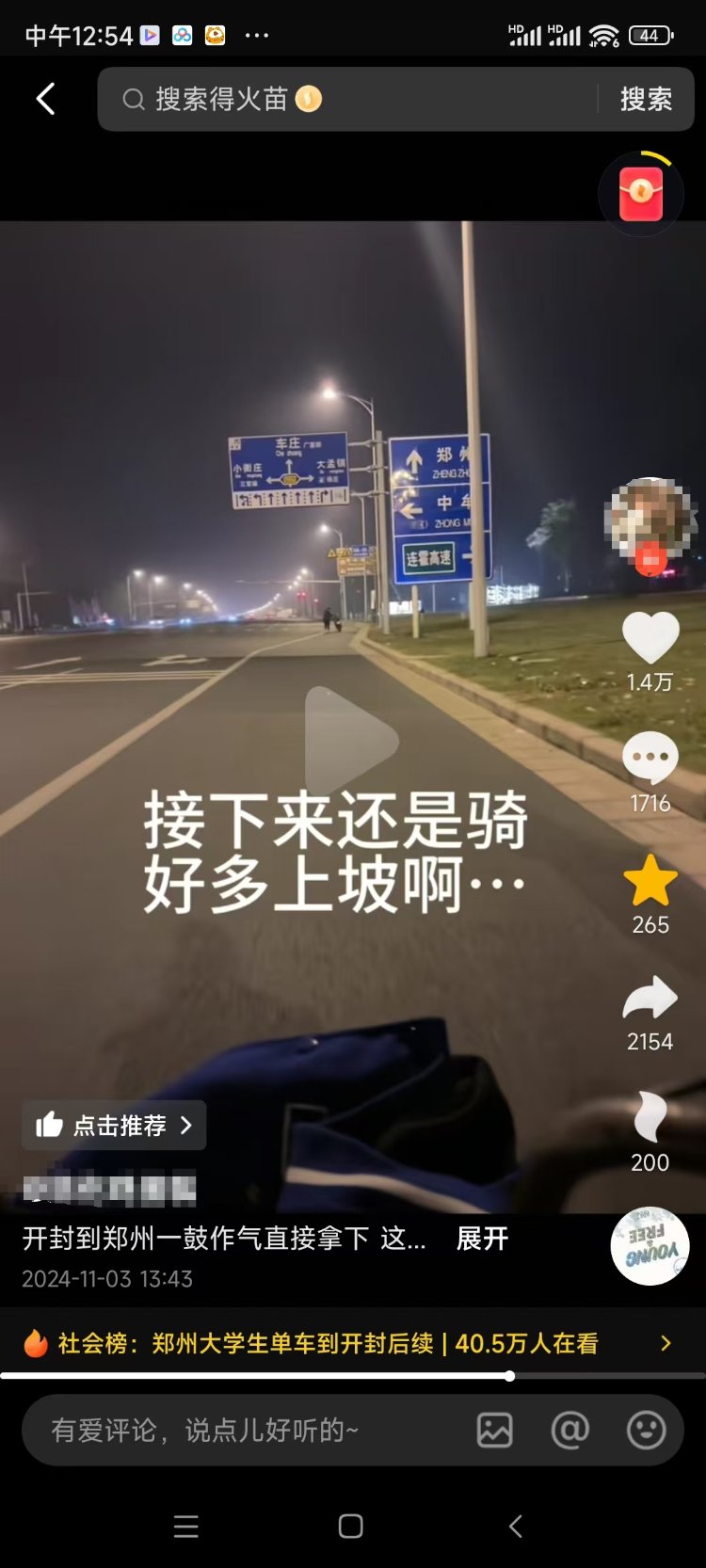Open the red envelope reward icon
Screen dimensions: 706x1568
(x=641, y=193)
